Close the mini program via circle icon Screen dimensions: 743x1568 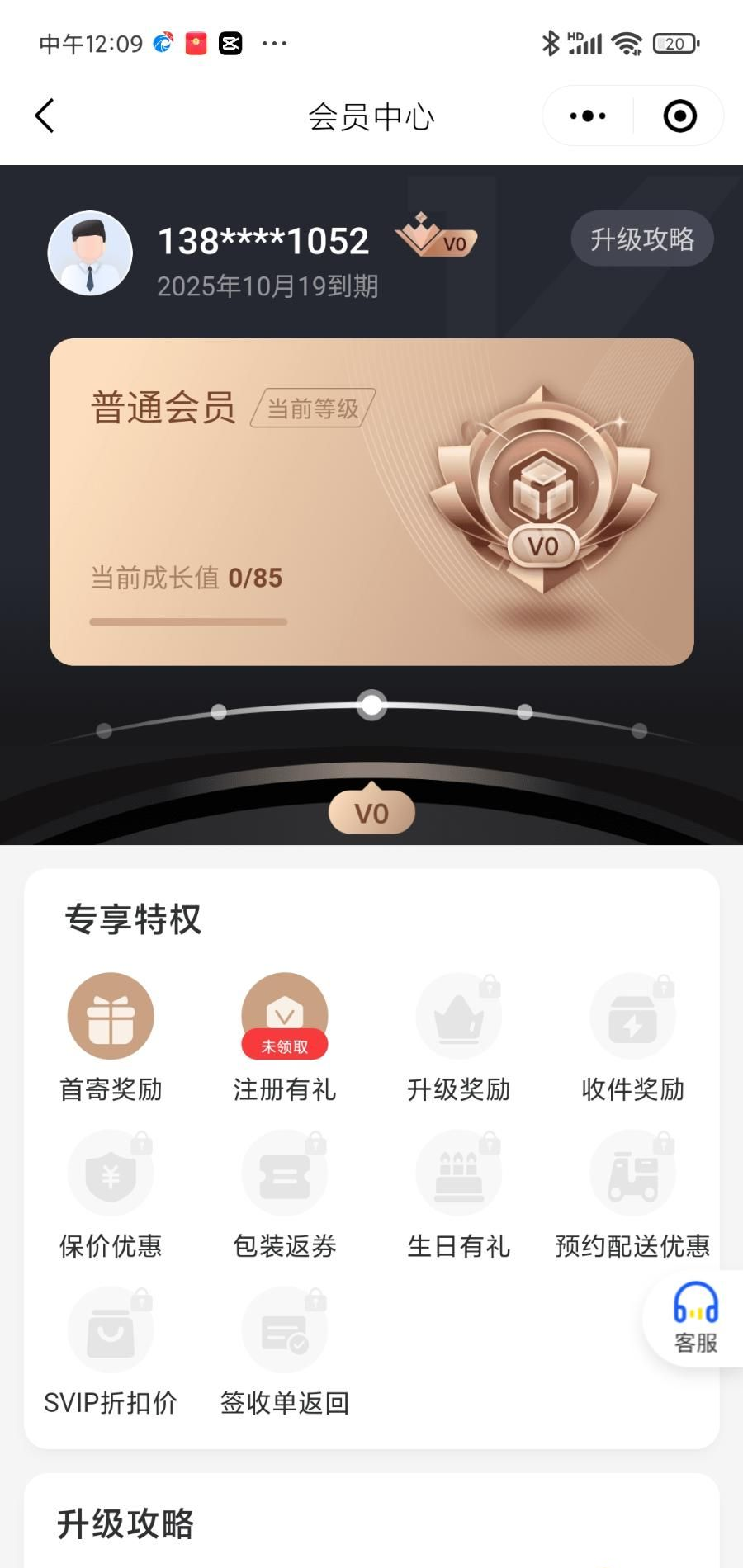click(x=679, y=116)
